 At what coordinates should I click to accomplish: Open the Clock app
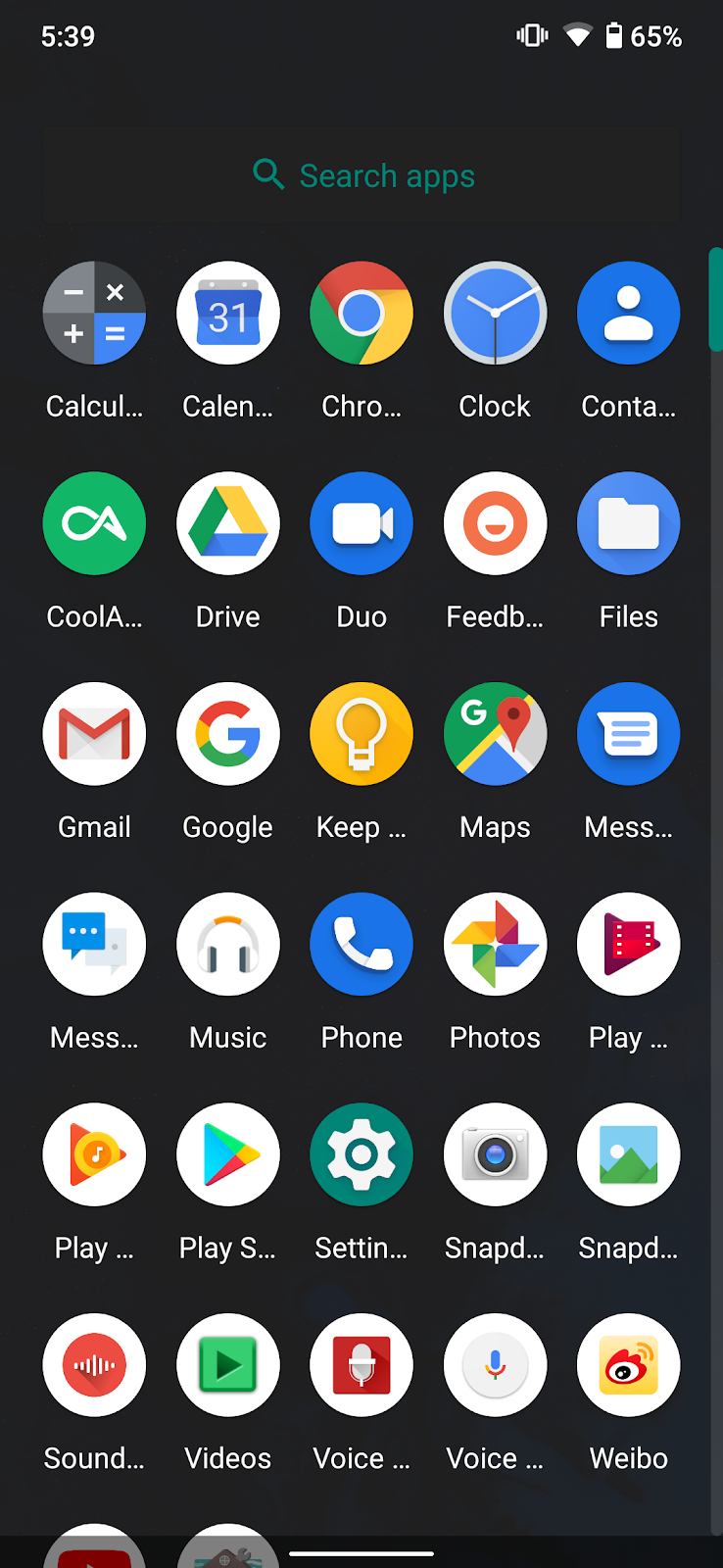[495, 314]
